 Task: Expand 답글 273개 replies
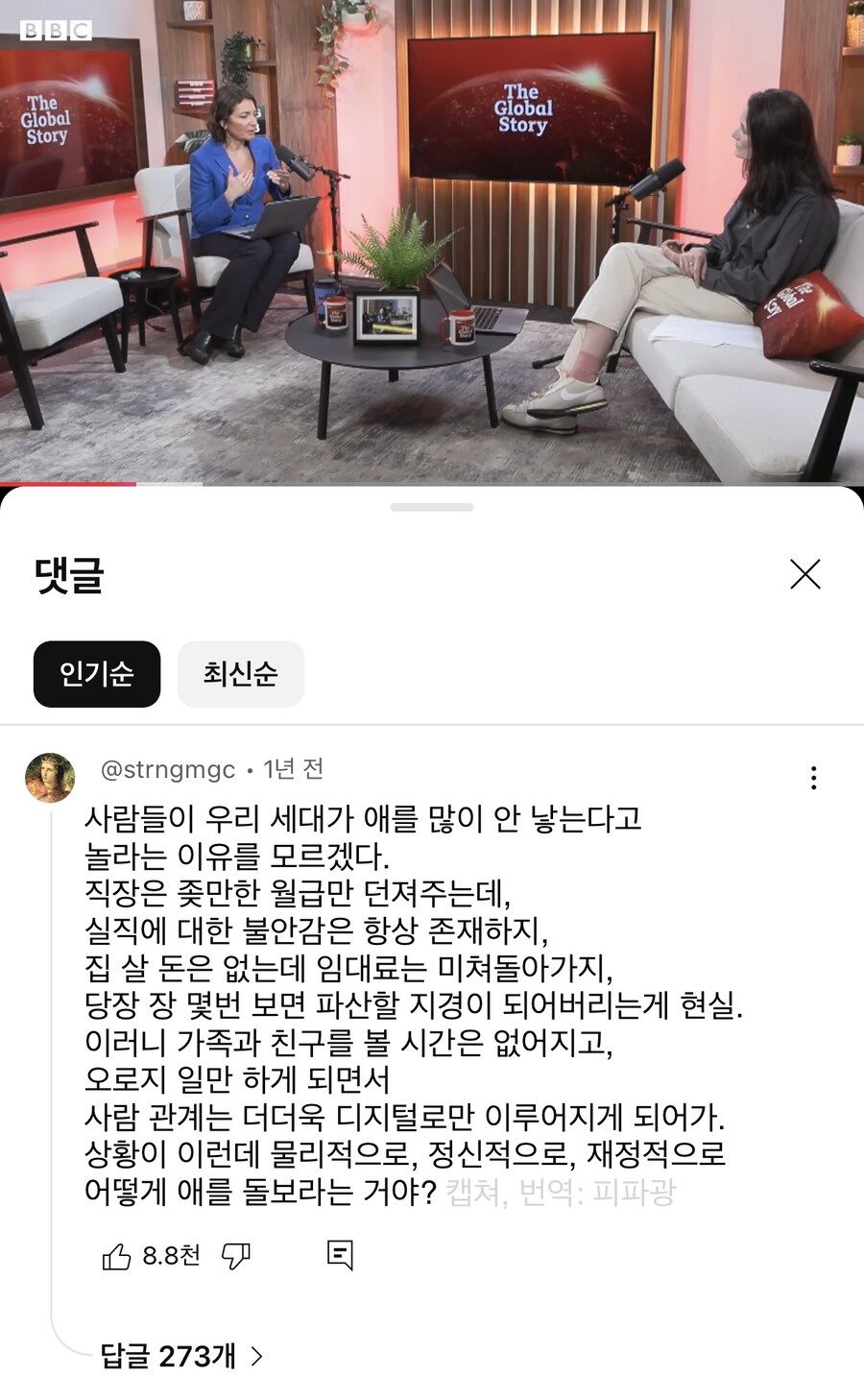(x=180, y=1356)
